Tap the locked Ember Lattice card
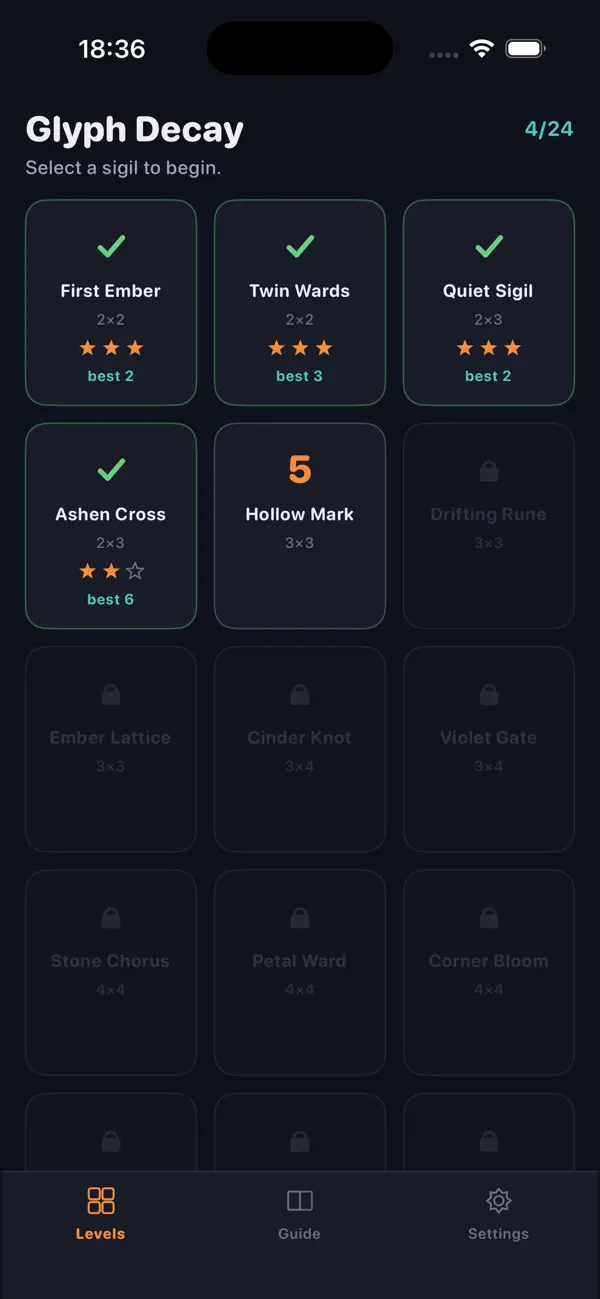This screenshot has height=1299, width=600. pos(111,749)
